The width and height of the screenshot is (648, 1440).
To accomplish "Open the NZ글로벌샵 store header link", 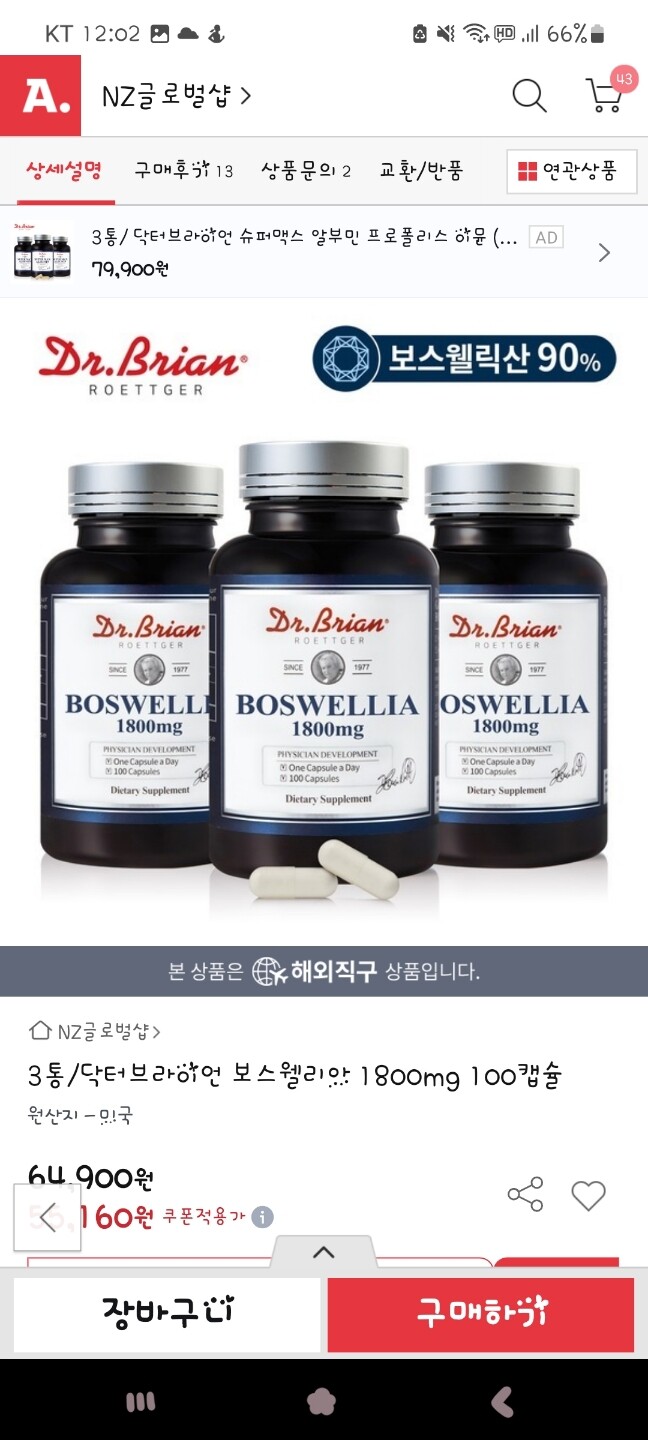I will (177, 96).
